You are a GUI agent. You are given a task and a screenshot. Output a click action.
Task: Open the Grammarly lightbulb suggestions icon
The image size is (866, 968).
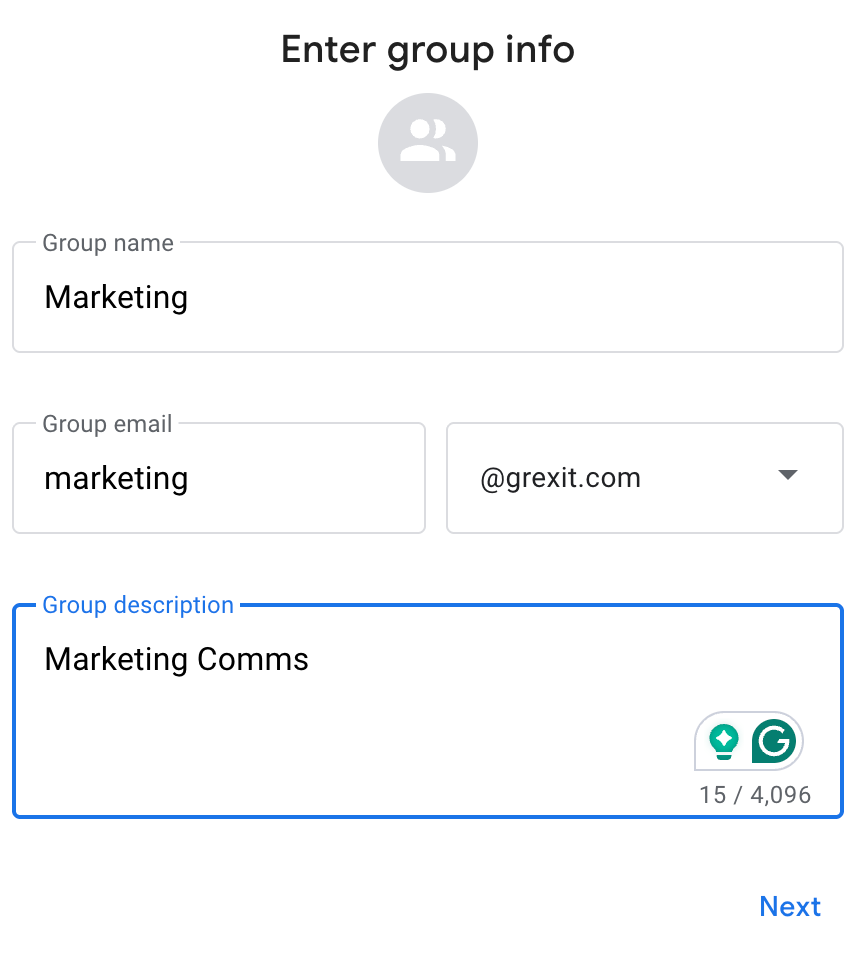tap(723, 741)
